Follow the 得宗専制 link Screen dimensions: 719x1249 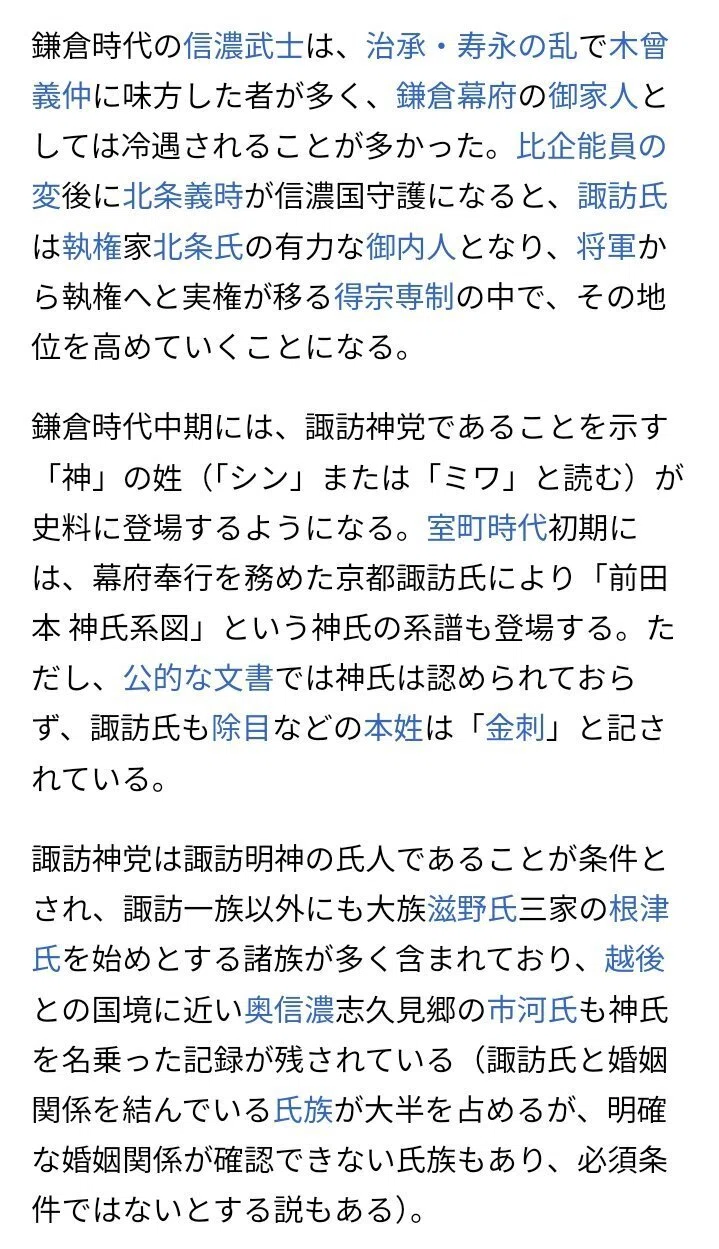click(395, 296)
